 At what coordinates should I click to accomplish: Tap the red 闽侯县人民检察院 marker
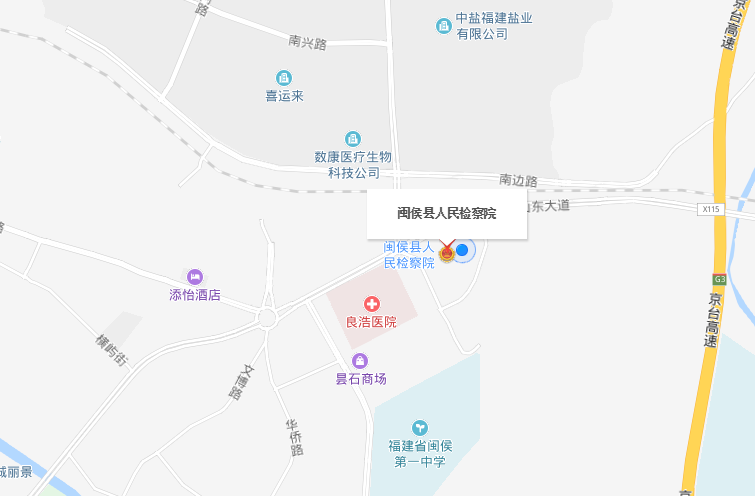coord(447,252)
